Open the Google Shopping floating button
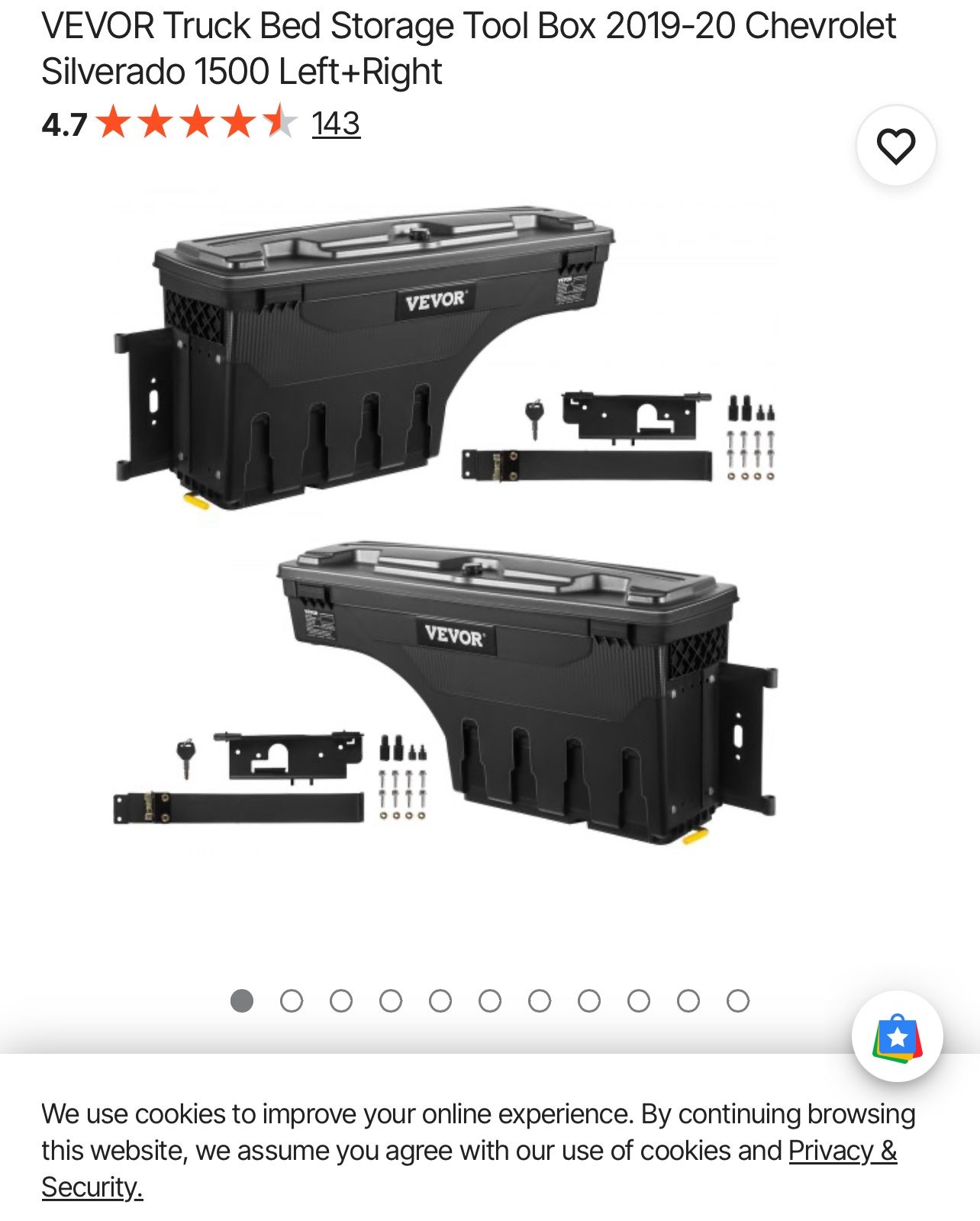980x1221 pixels. pyautogui.click(x=897, y=1036)
